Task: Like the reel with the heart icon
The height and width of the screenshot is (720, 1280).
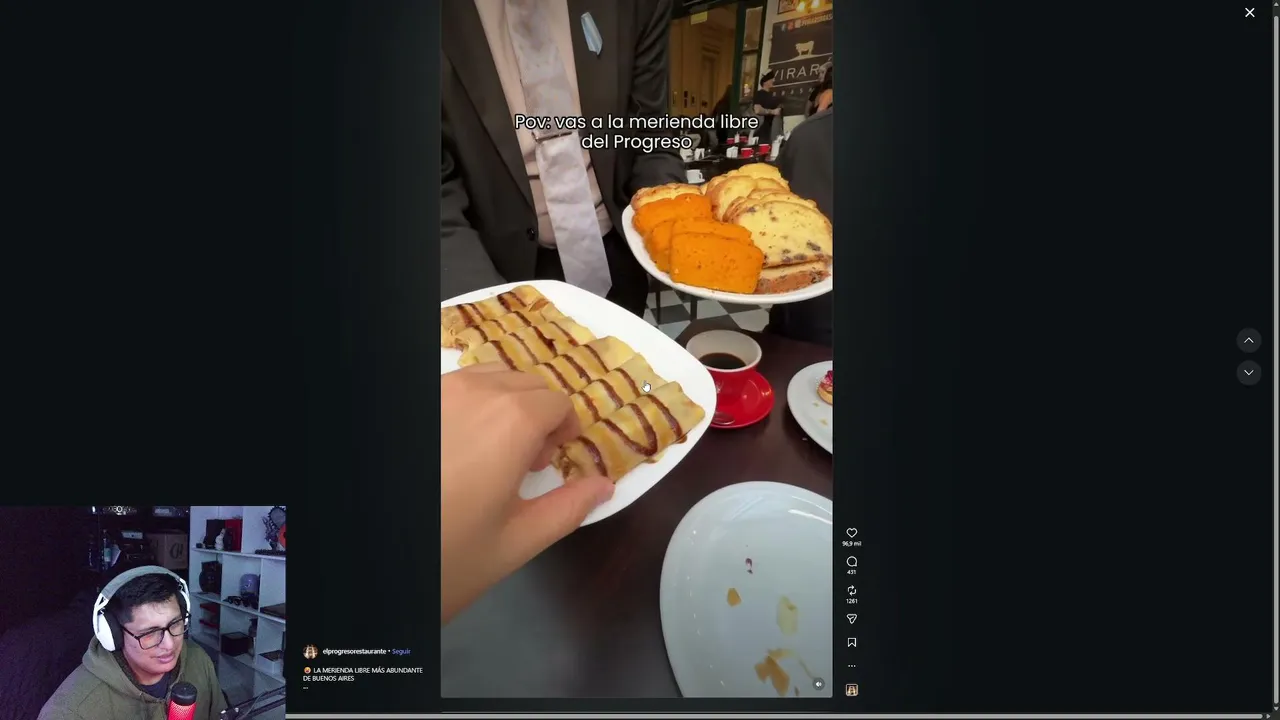Action: pyautogui.click(x=852, y=533)
